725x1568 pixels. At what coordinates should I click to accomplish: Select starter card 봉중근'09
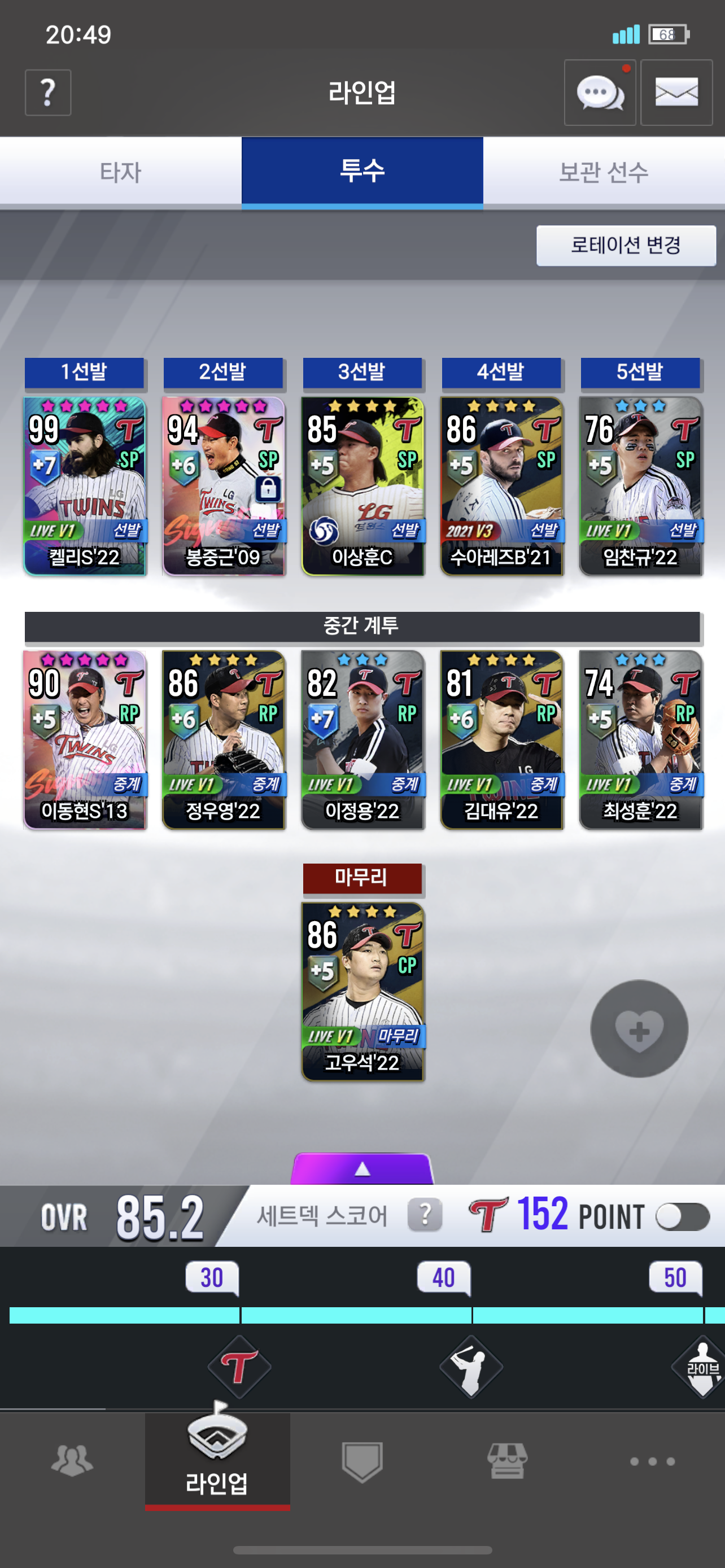224,486
